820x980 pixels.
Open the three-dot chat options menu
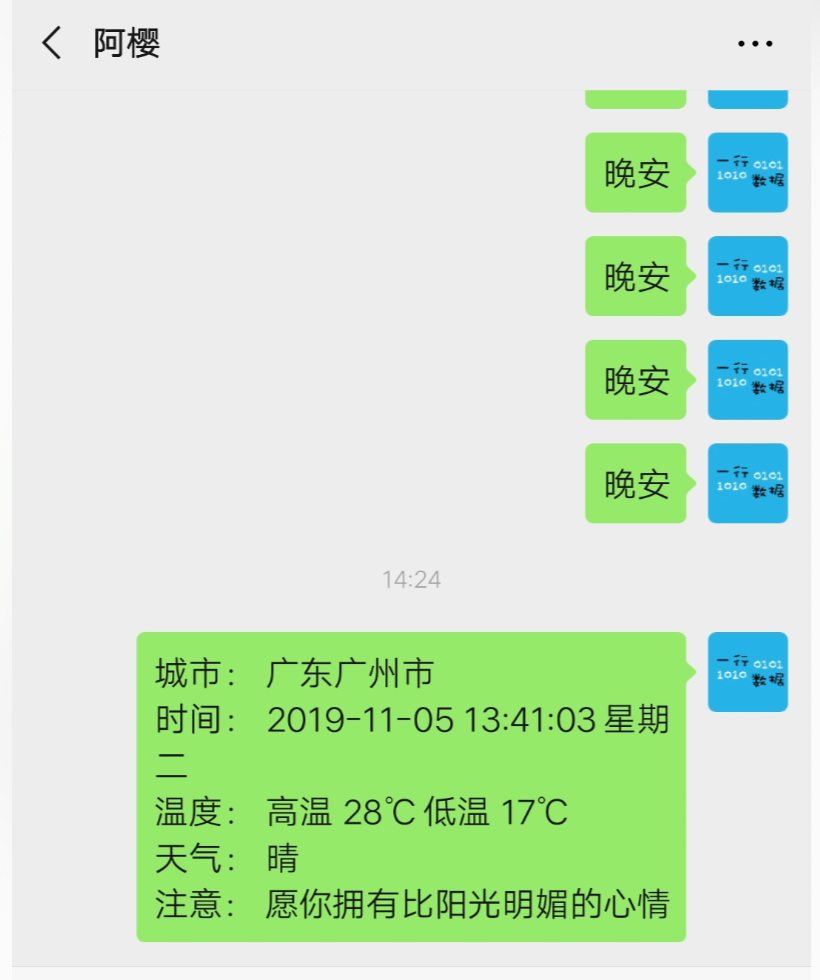pyautogui.click(x=755, y=43)
